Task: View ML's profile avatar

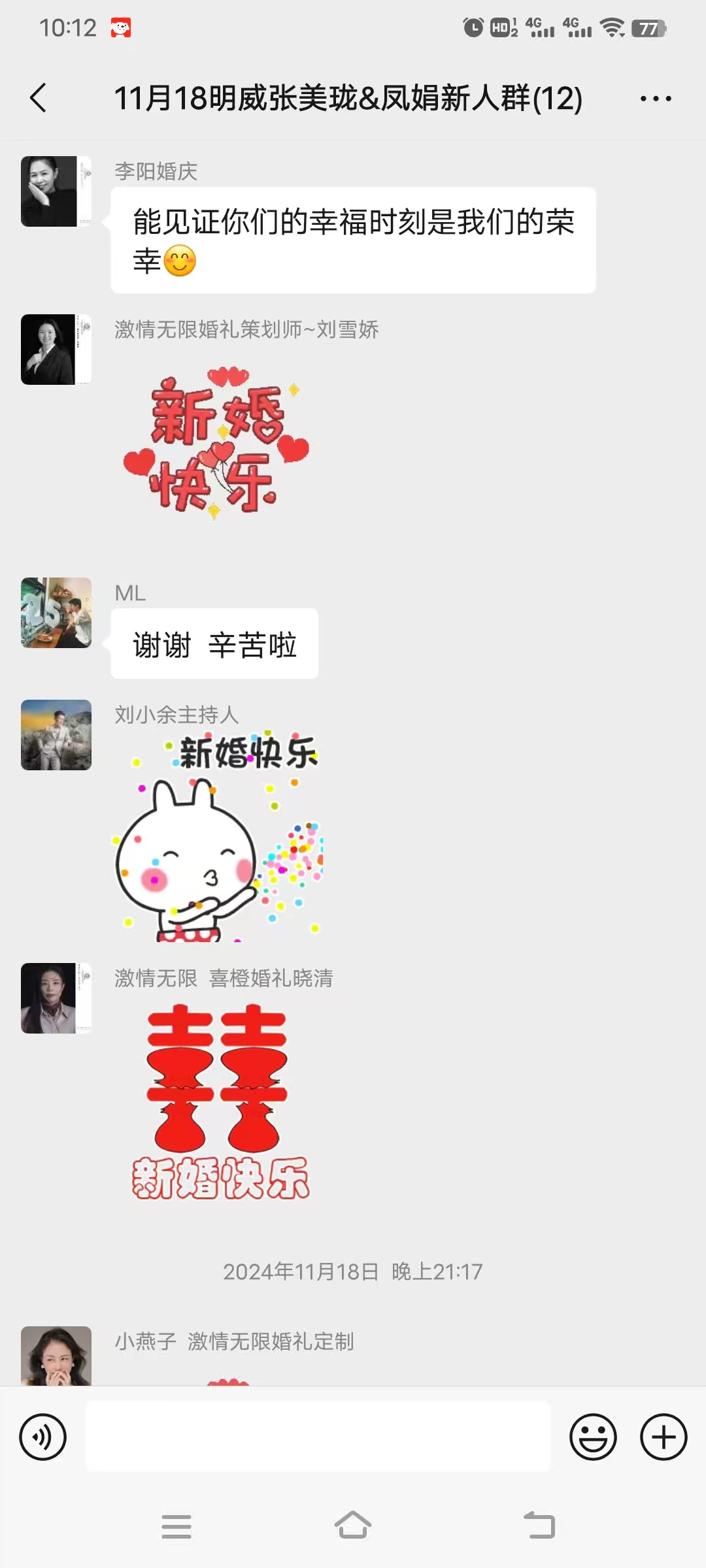Action: point(56,613)
